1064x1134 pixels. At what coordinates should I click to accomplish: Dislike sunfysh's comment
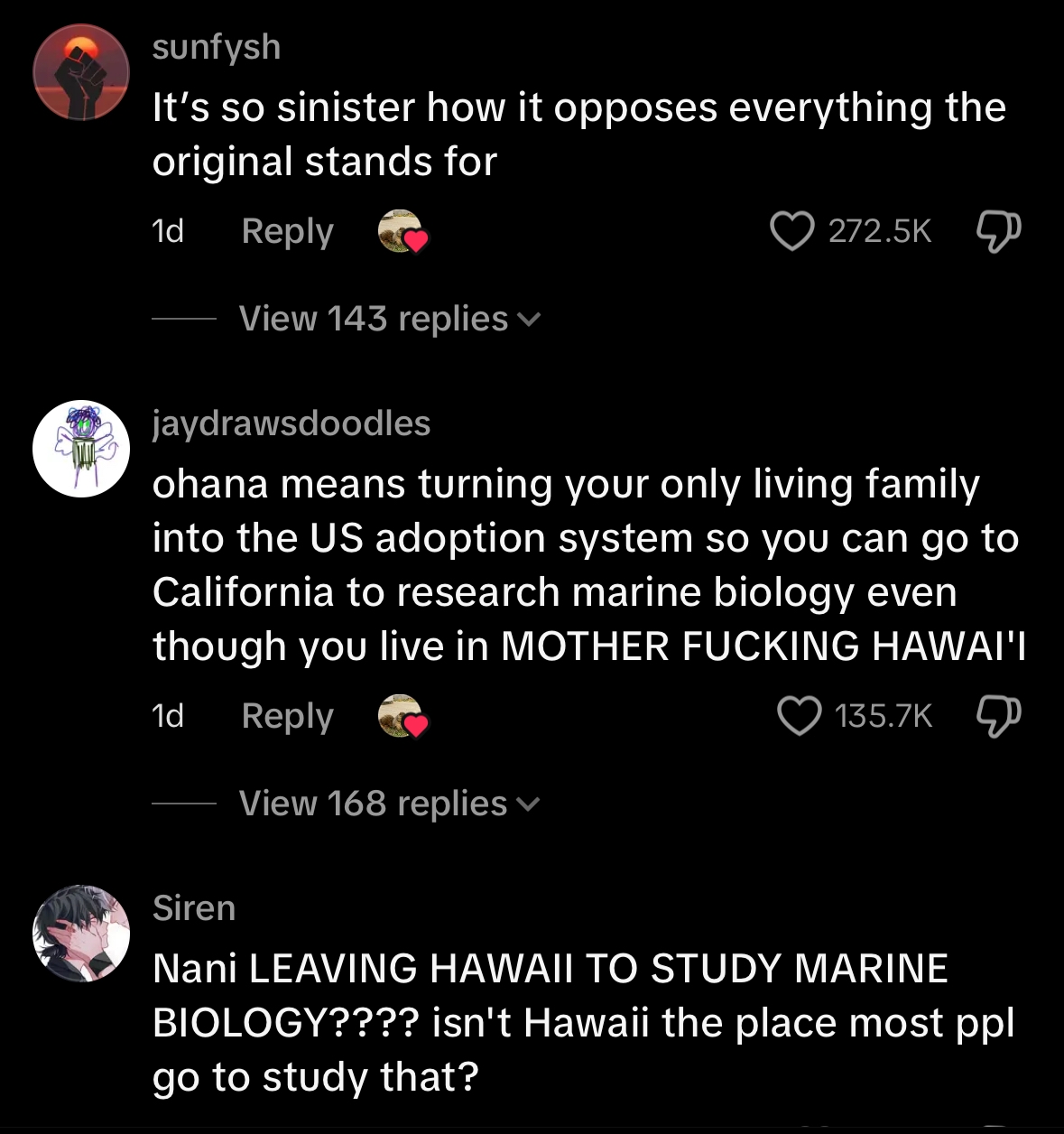point(998,231)
